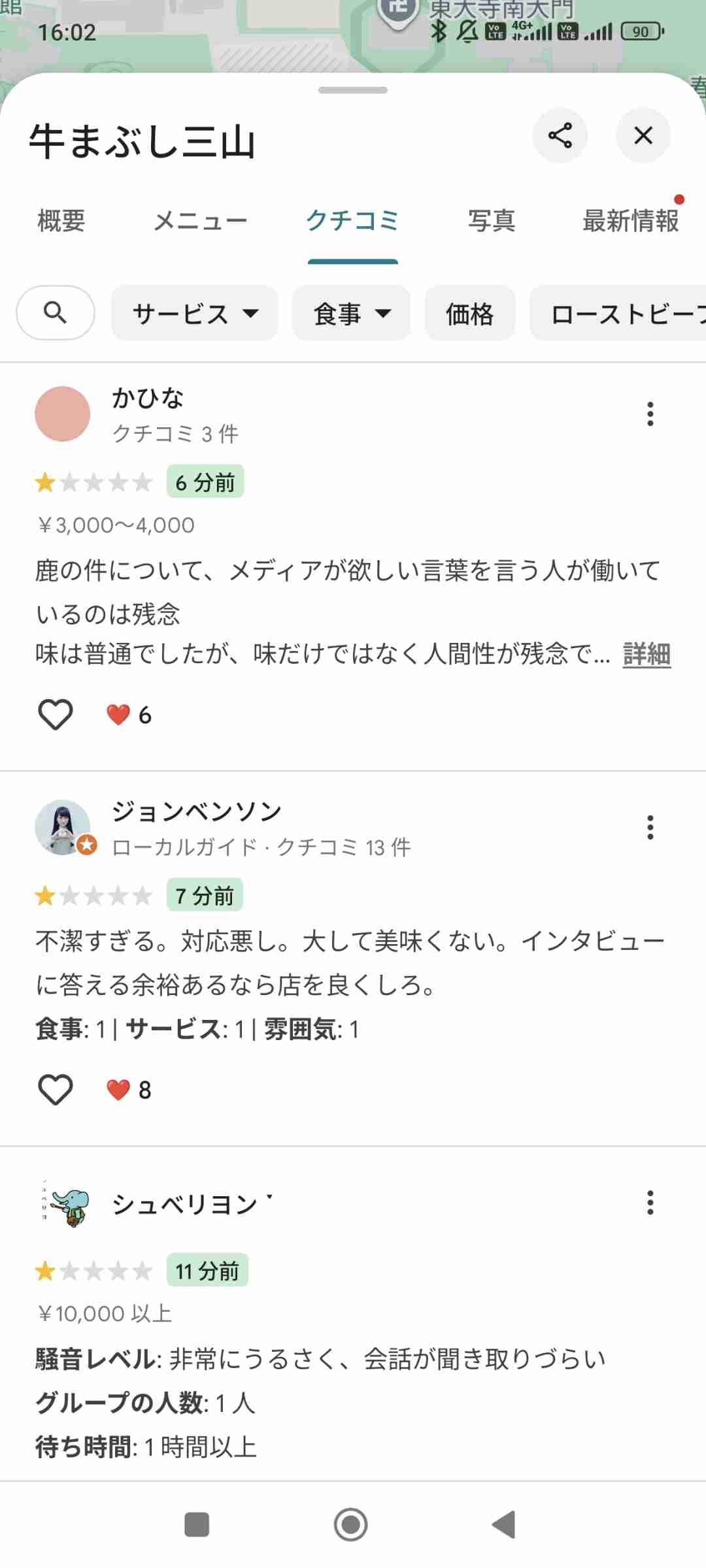Screen dimensions: 706x1568
Task: Tap the system home button
Action: (x=351, y=1524)
